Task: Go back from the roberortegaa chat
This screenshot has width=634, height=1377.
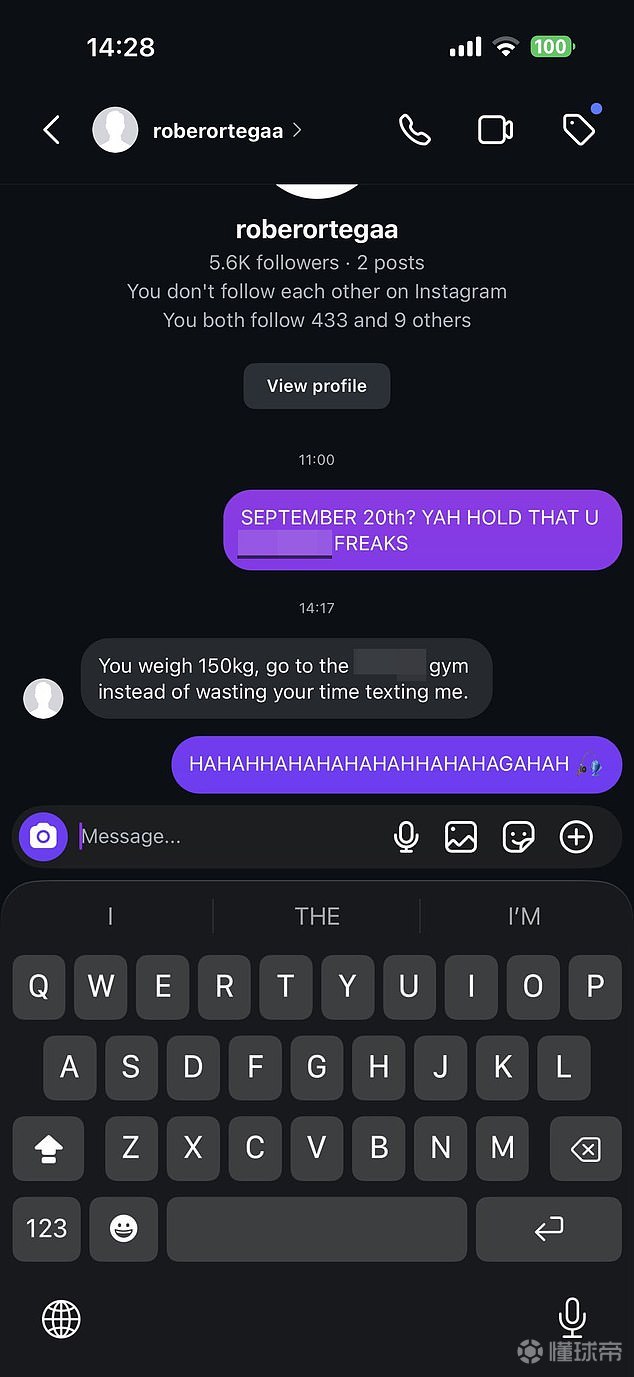Action: click(52, 130)
